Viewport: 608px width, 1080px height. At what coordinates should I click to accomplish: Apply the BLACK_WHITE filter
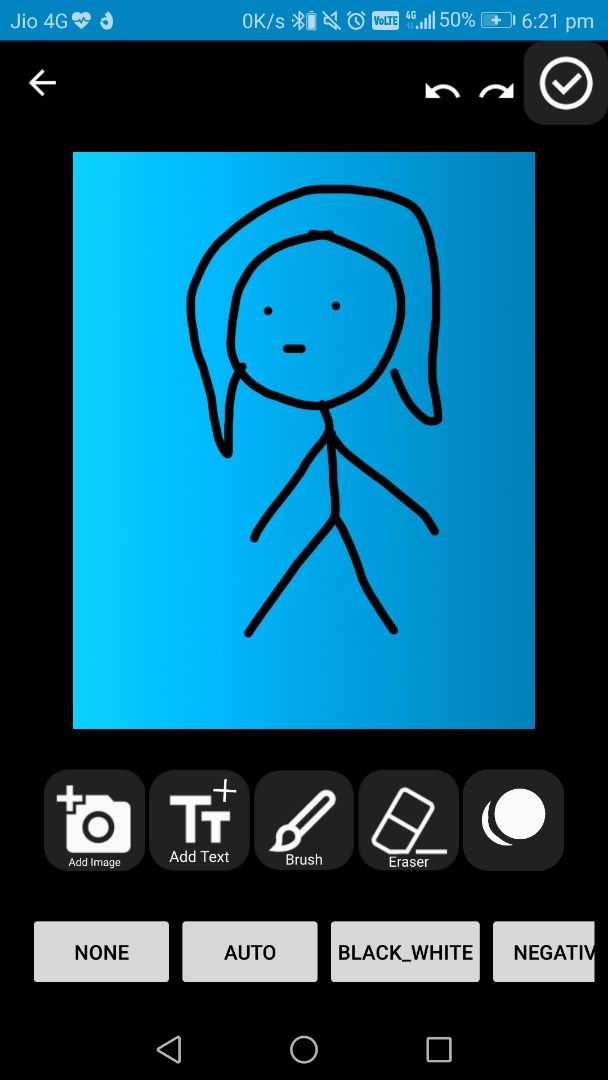point(405,952)
